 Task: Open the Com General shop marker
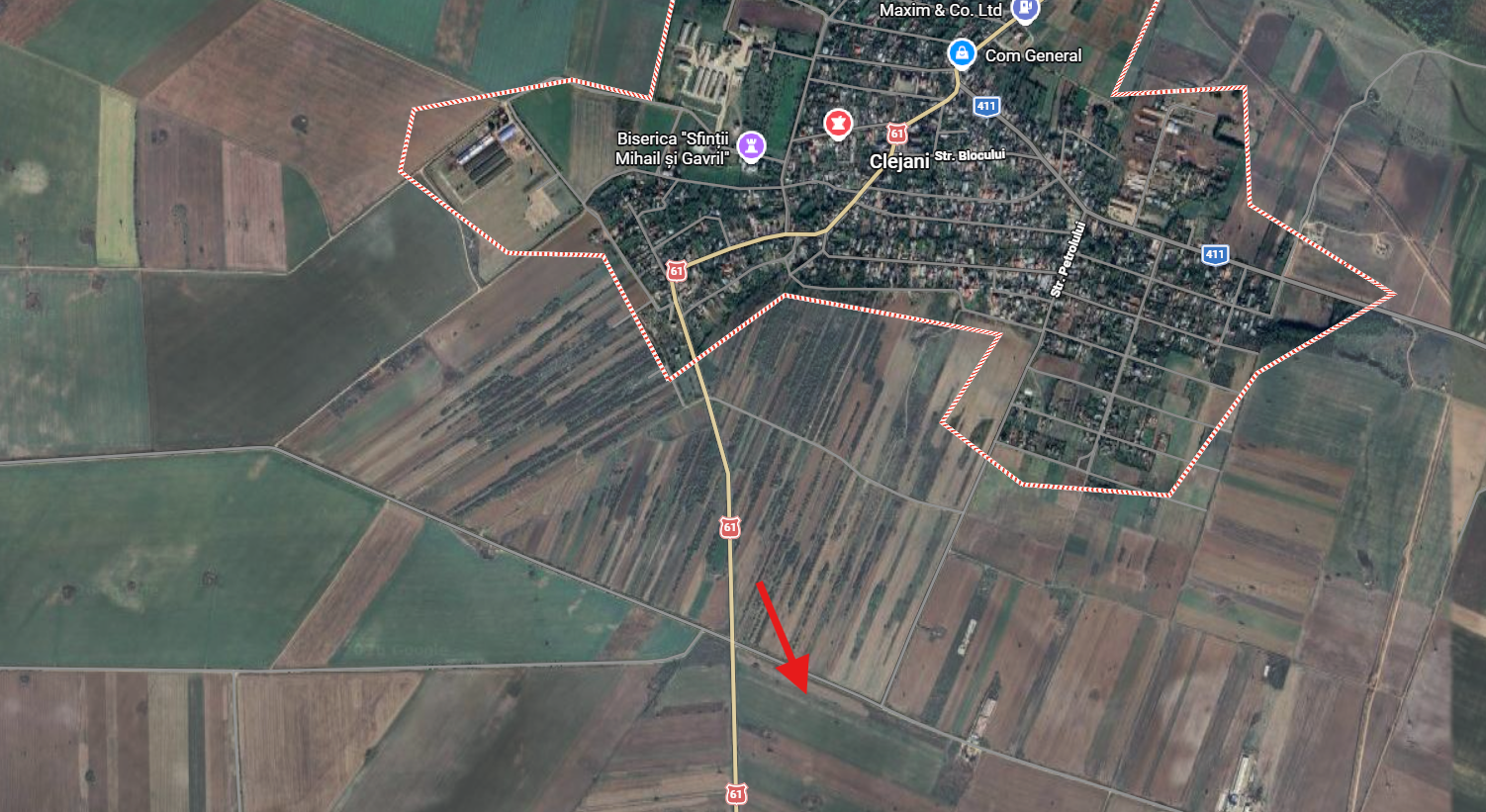coord(961,53)
